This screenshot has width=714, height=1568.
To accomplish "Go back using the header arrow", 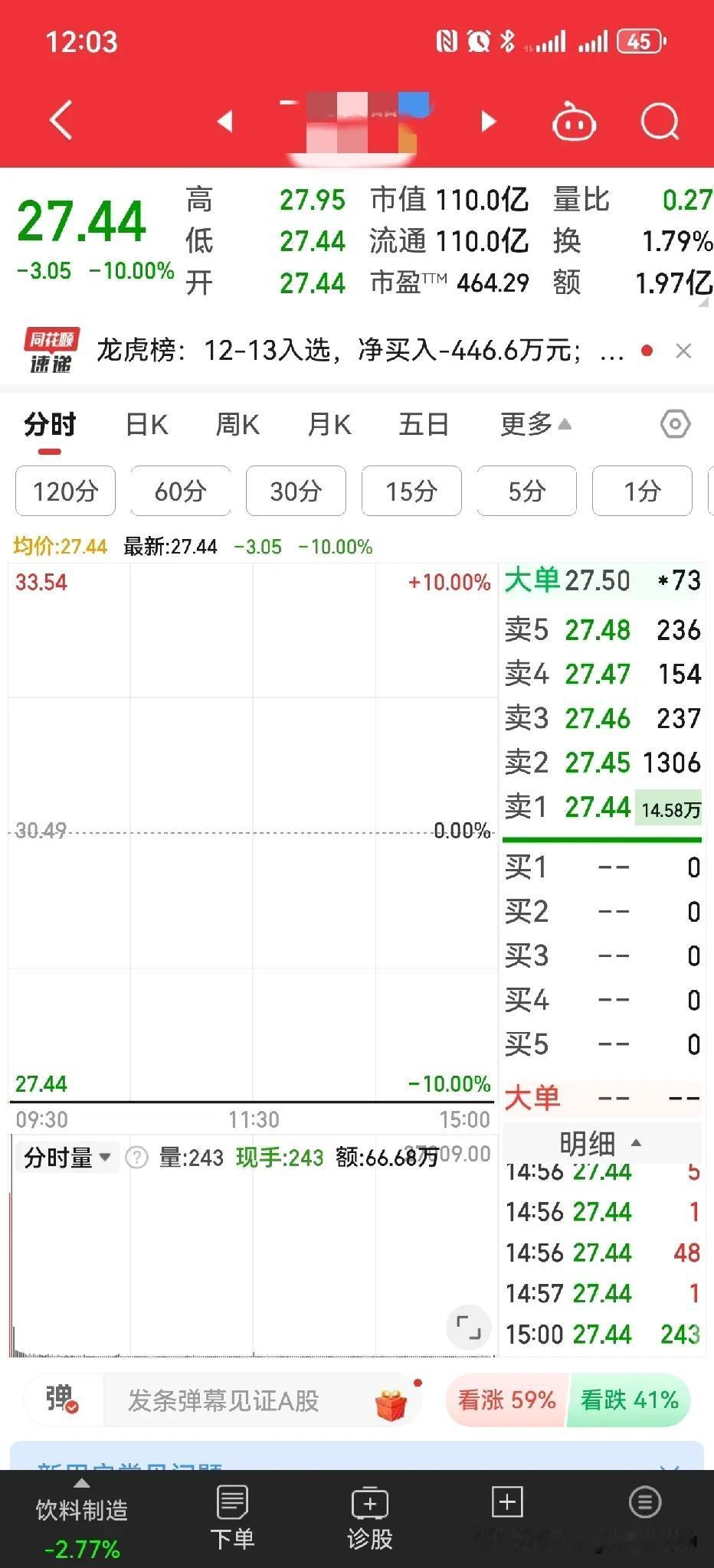I will coord(61,121).
